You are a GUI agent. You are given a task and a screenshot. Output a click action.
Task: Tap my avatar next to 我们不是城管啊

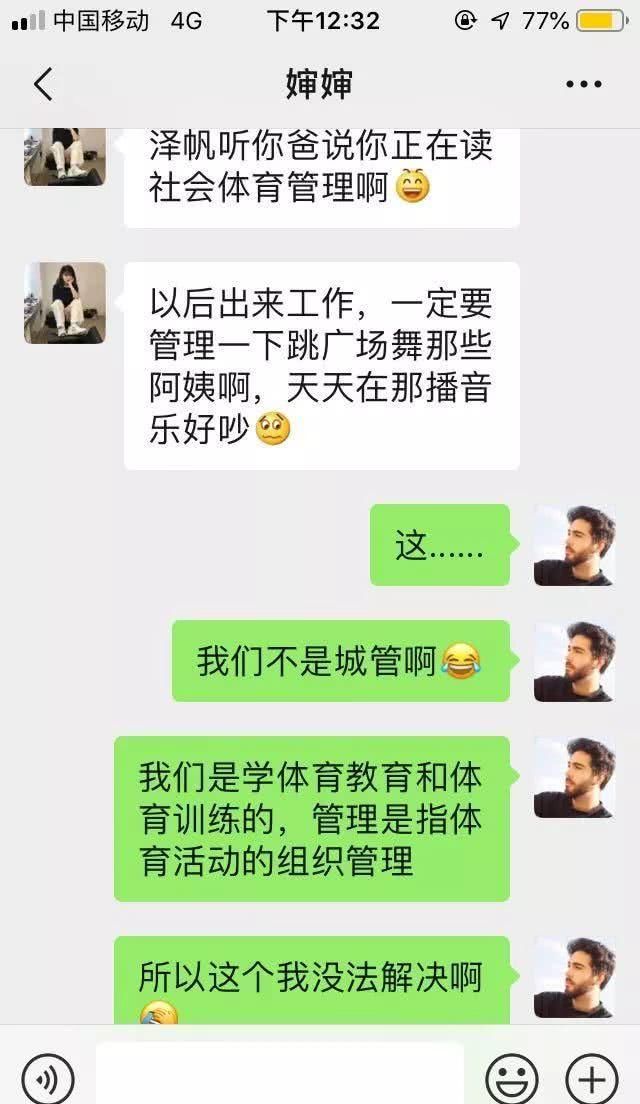[x=574, y=661]
